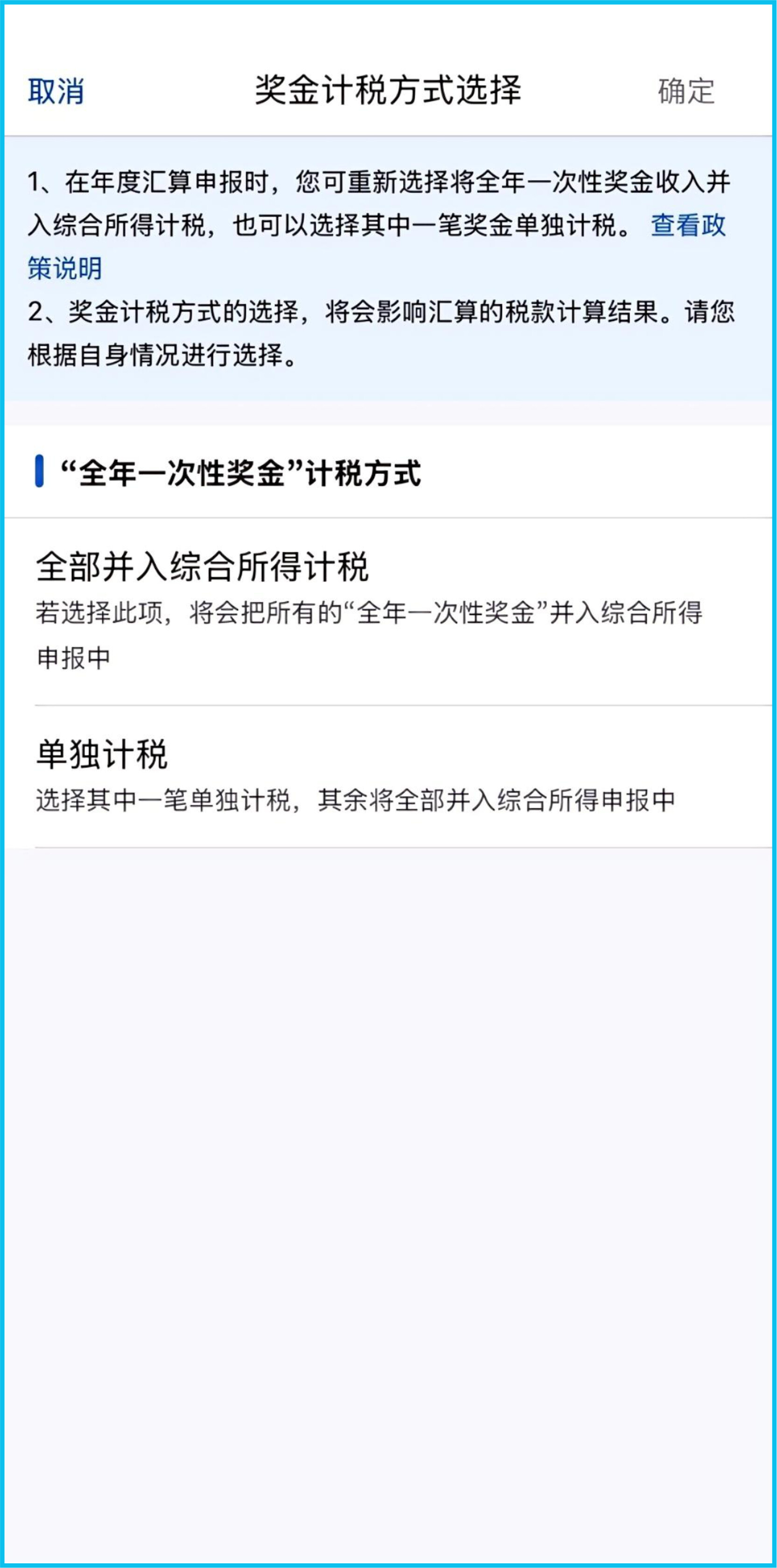Open the 查看政策说明 link
Image resolution: width=777 pixels, height=1568 pixels.
(x=687, y=226)
